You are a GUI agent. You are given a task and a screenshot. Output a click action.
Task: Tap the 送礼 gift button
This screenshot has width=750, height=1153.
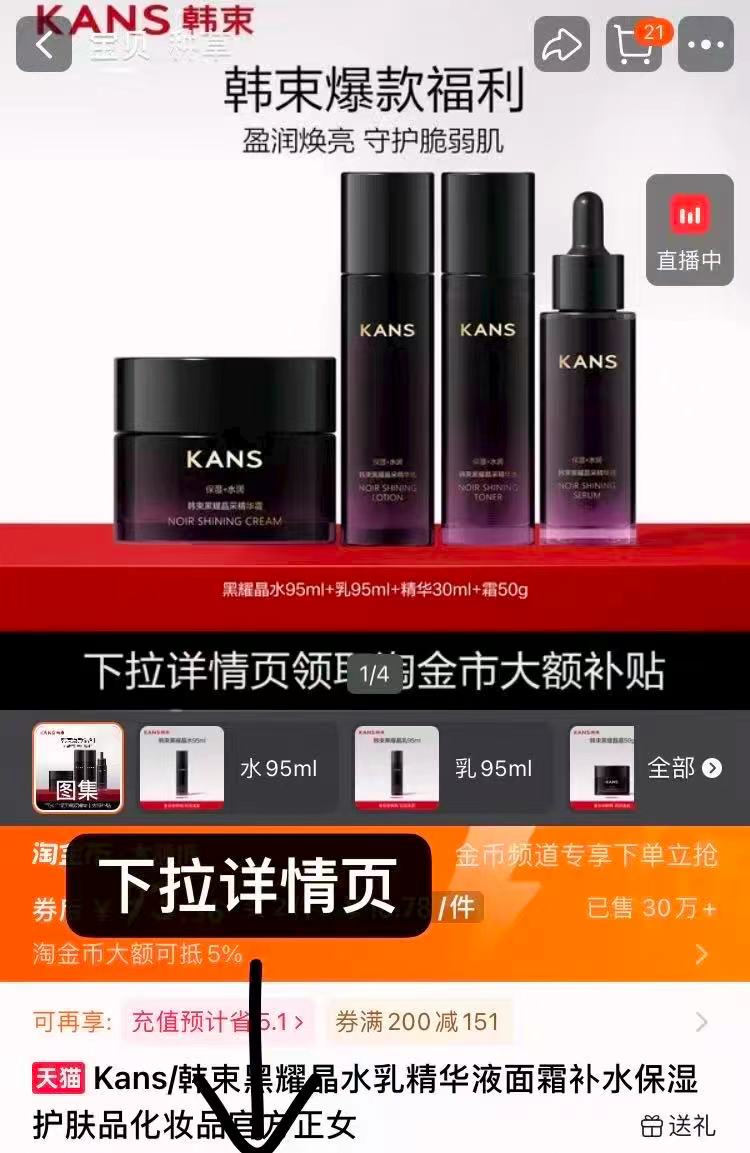(678, 1125)
